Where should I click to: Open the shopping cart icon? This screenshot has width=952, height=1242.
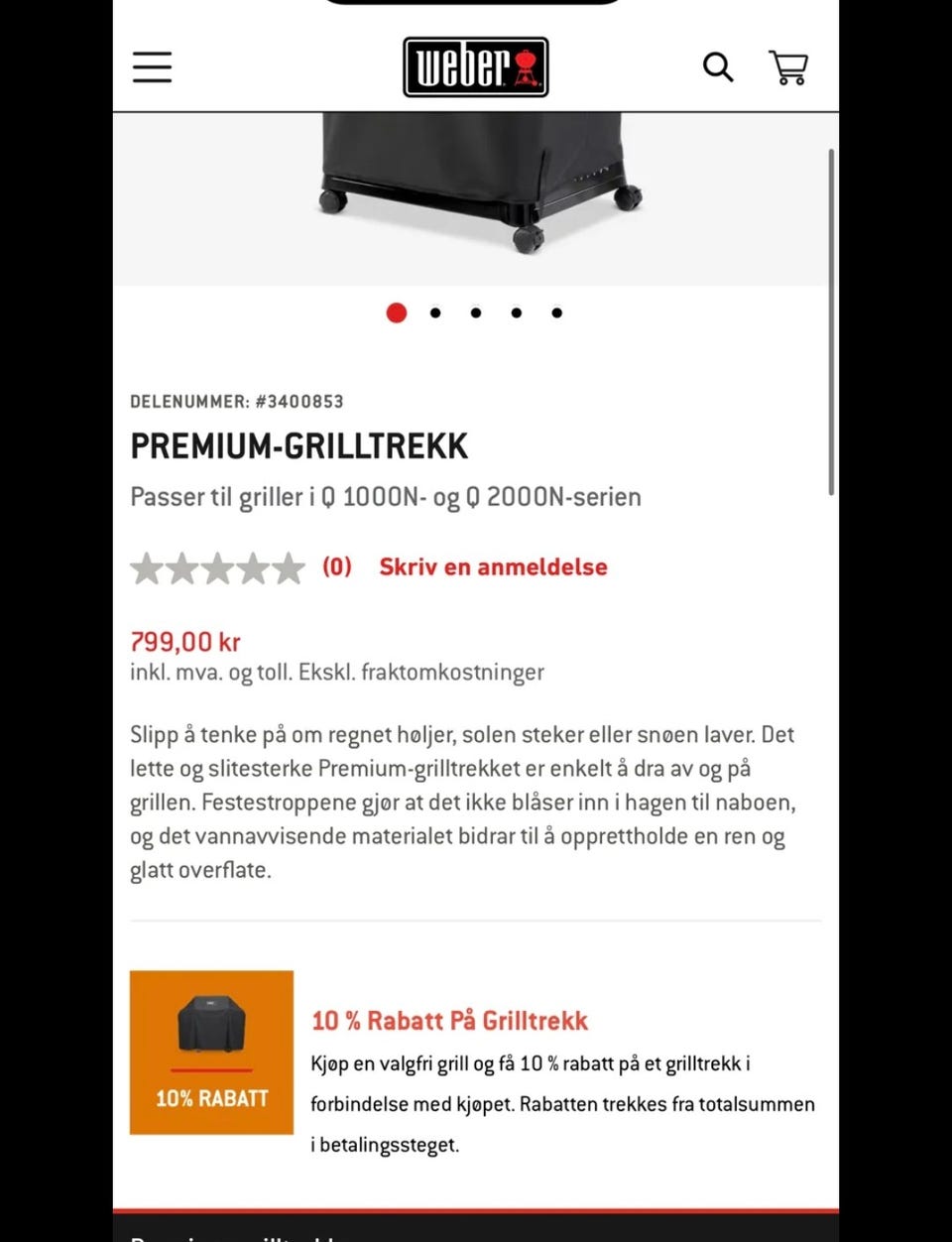tap(788, 67)
